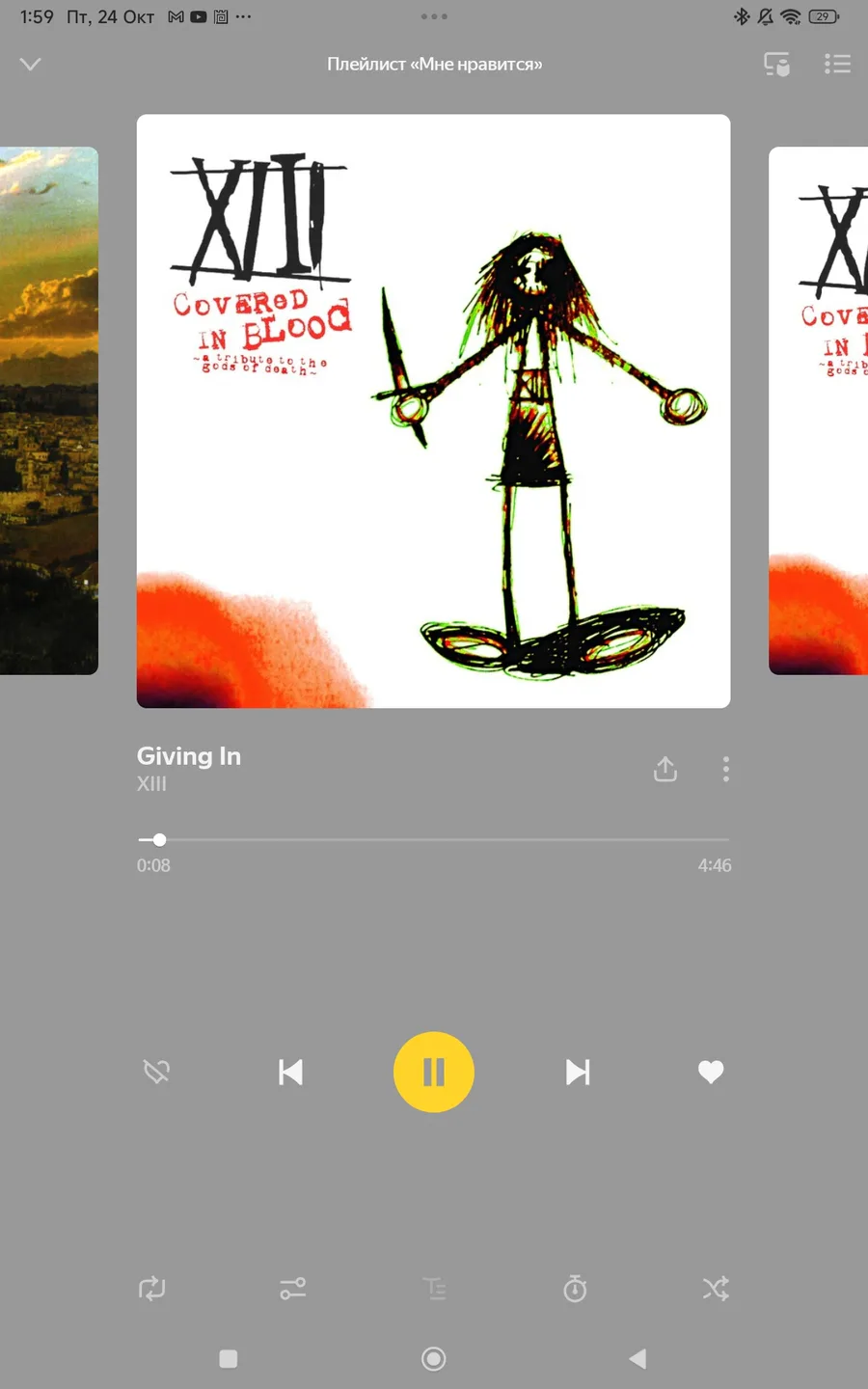Image resolution: width=868 pixels, height=1389 pixels.
Task: Toggle shuffle mode
Action: click(716, 1289)
